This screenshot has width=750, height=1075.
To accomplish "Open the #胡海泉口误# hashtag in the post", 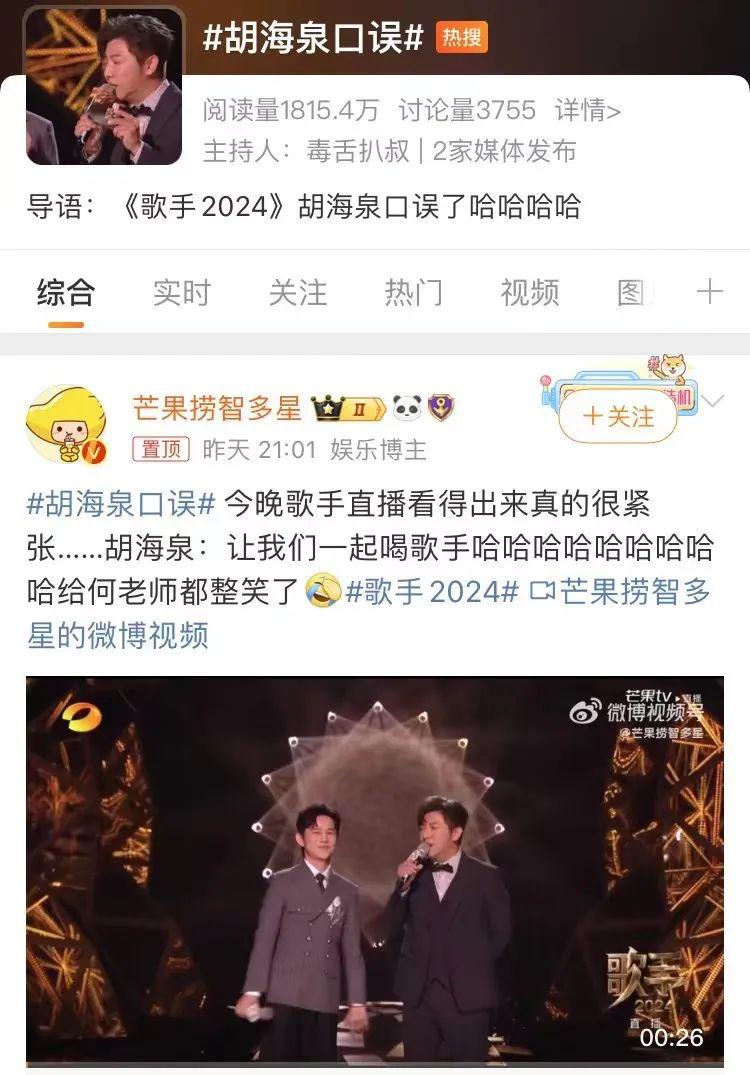I will coord(120,503).
